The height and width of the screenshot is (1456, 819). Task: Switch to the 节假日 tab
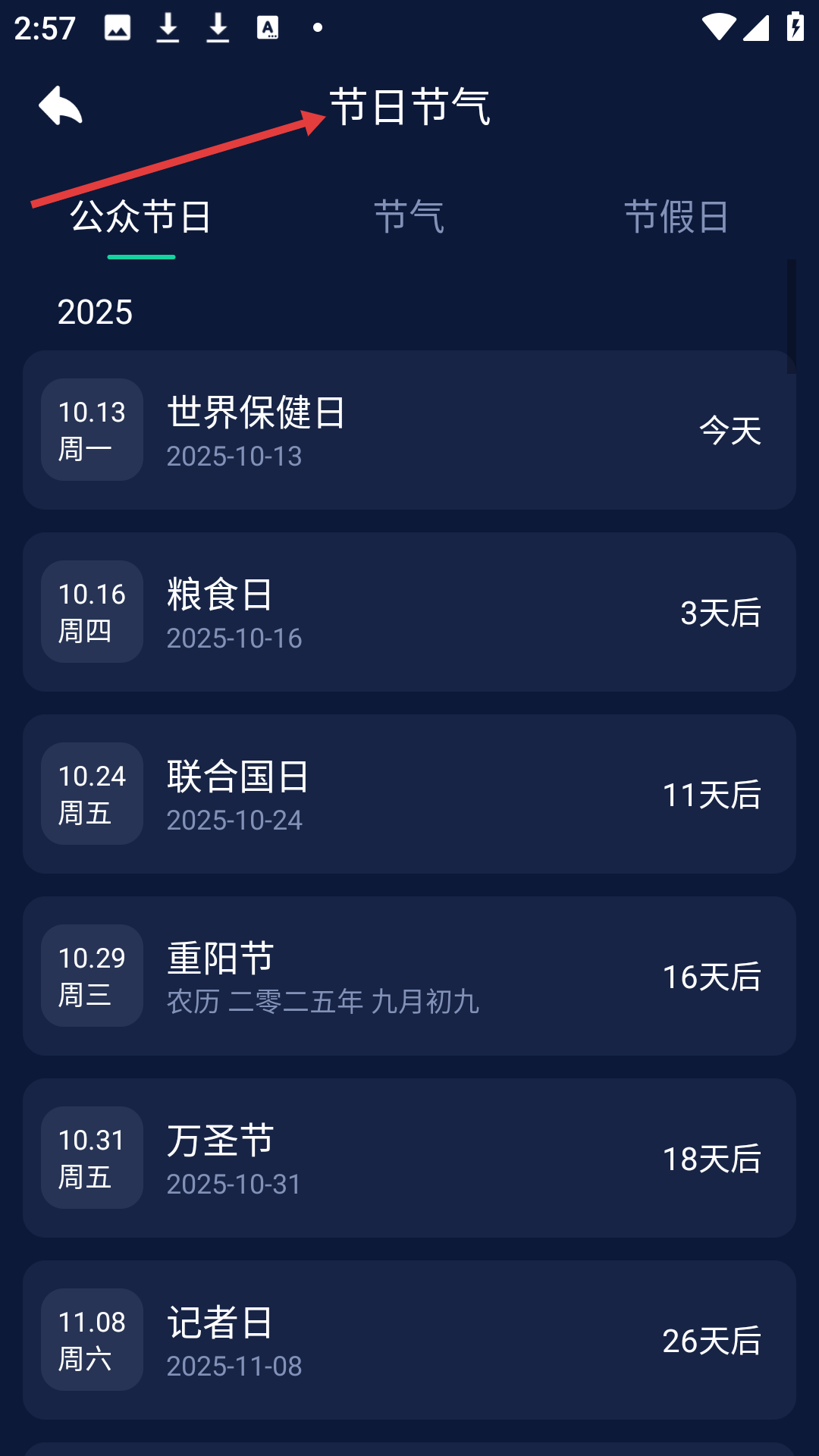coord(676,217)
